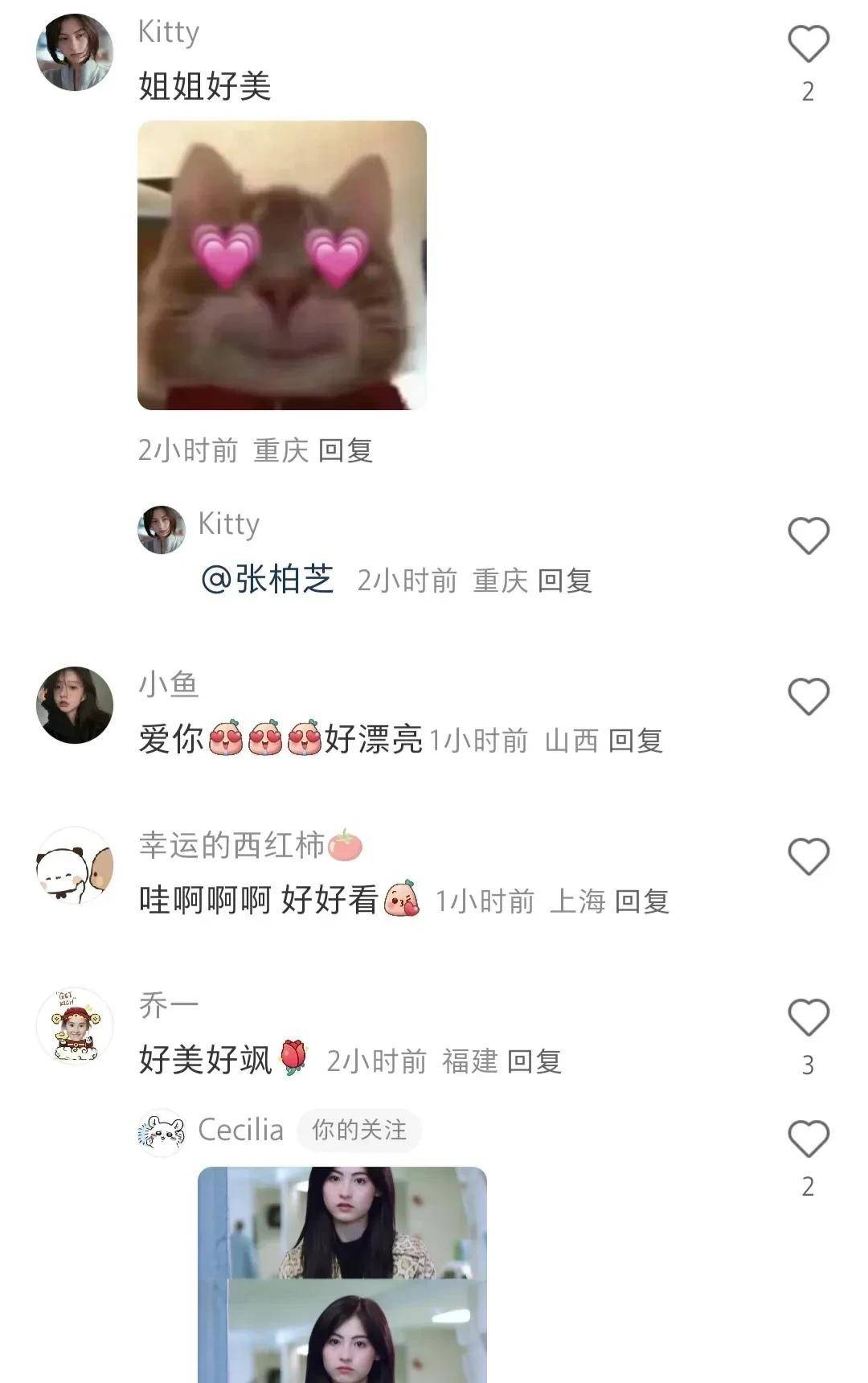The image size is (868, 1383).
Task: Open the image in Cecilia's reply
Action: click(342, 1274)
